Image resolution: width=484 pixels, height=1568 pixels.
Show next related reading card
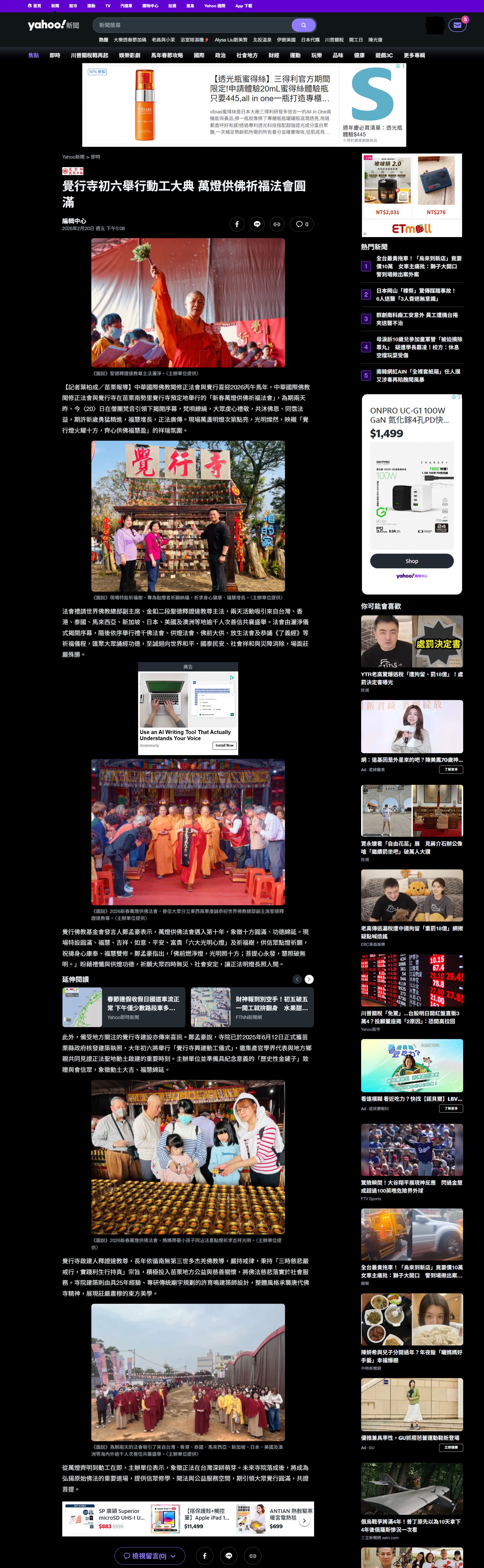309,979
